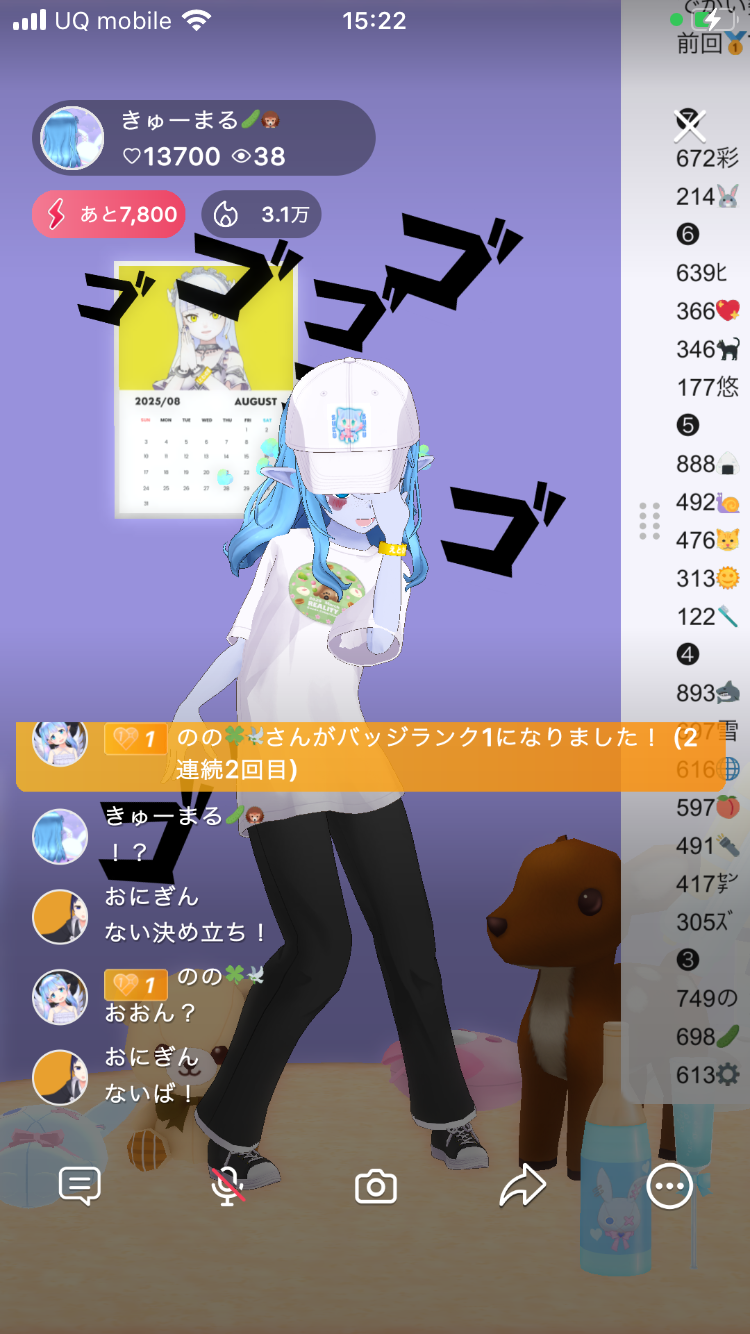750x1334 pixels.
Task: Toggle the muted microphone icon
Action: (x=228, y=1186)
